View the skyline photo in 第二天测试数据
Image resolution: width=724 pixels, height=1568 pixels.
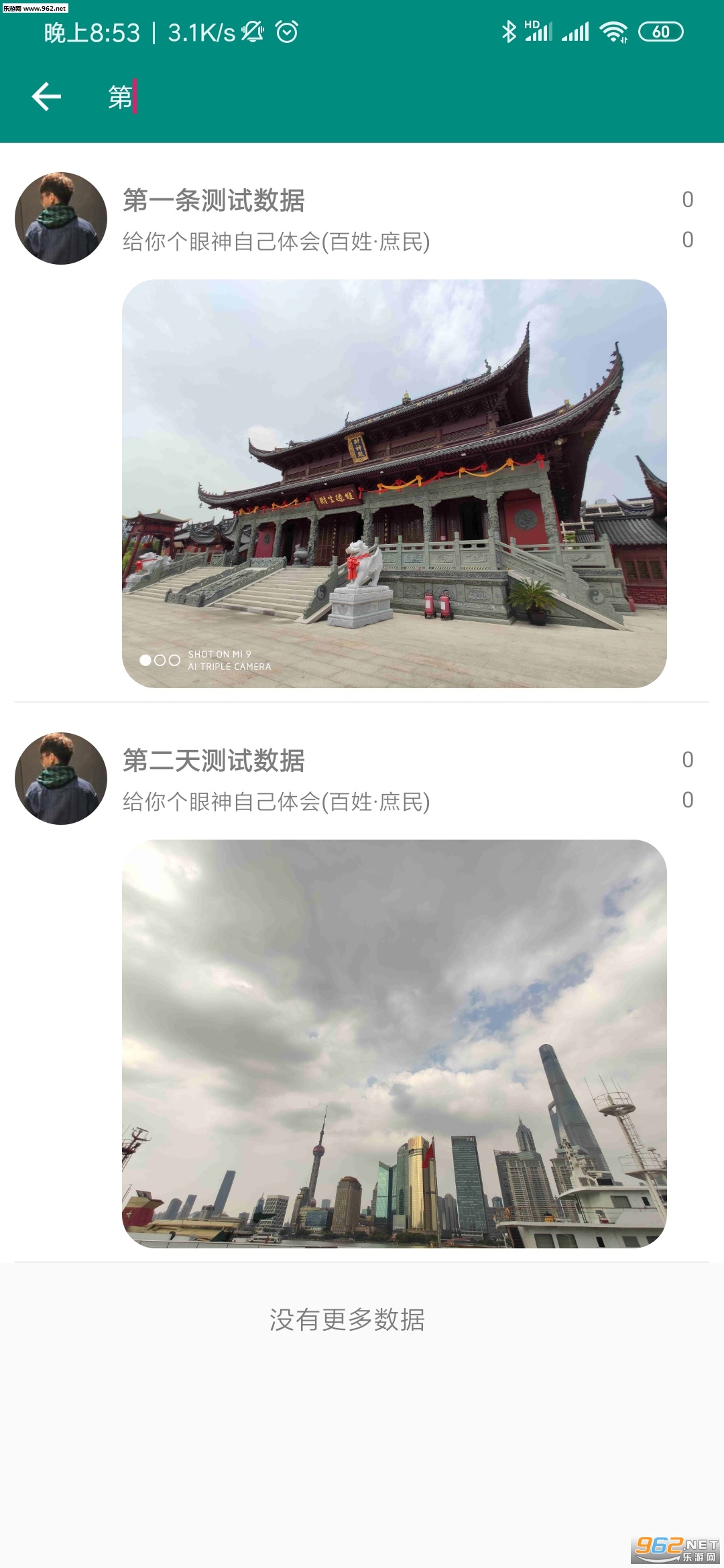394,1043
